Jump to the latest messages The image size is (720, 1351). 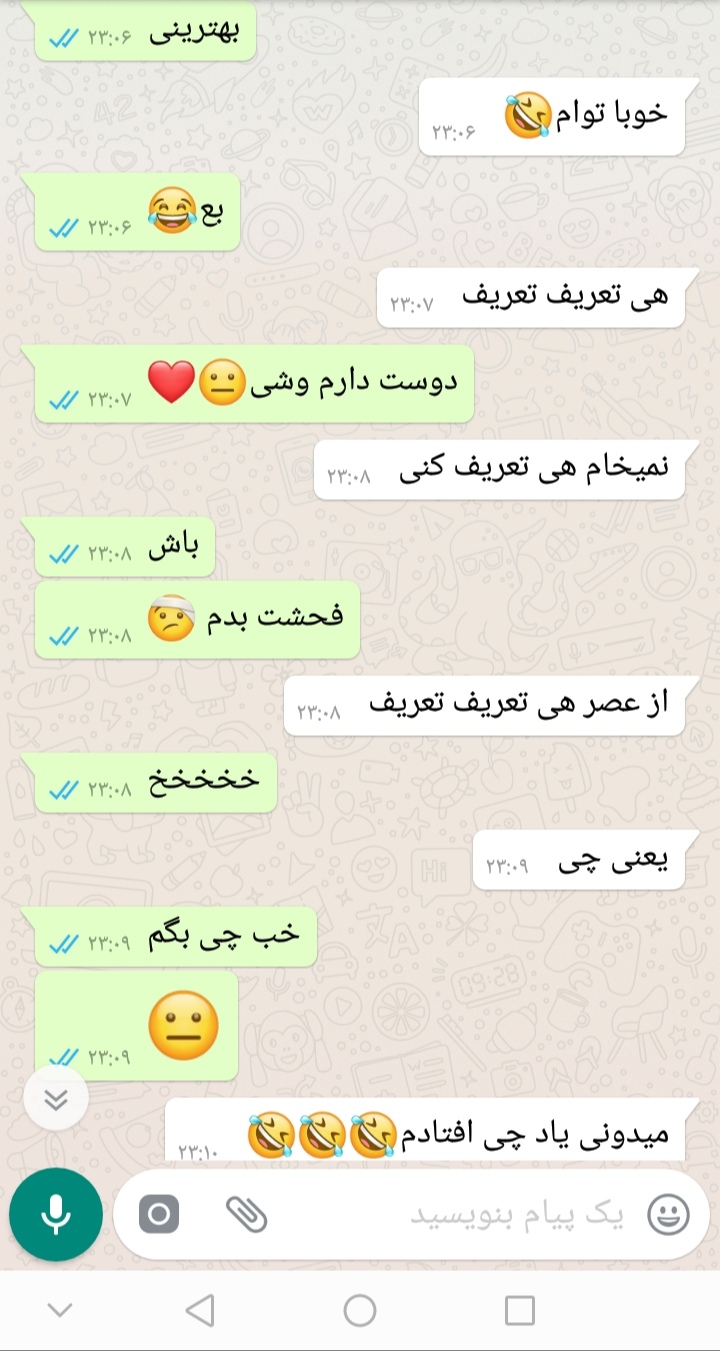(x=56, y=1099)
